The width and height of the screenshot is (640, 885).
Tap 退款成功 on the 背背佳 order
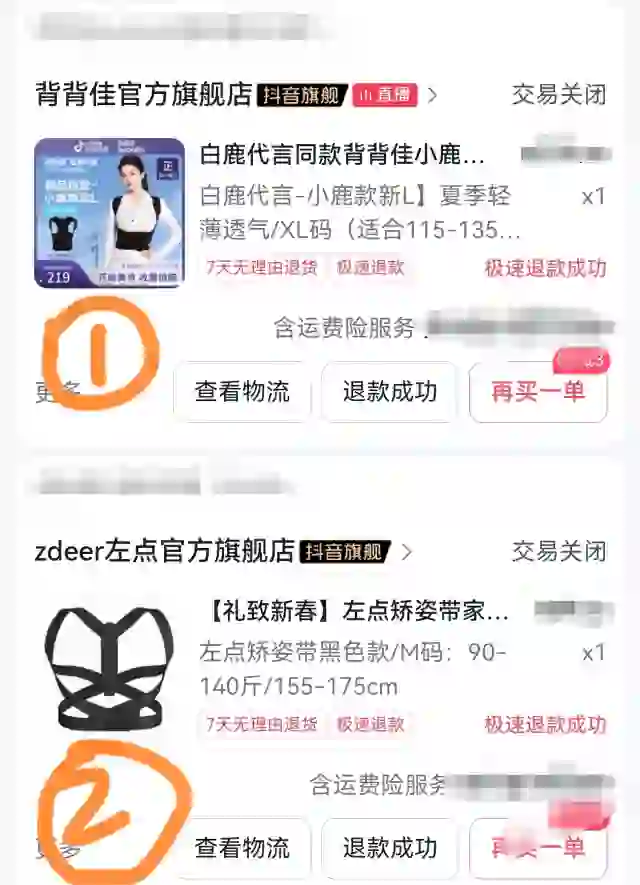click(x=389, y=391)
